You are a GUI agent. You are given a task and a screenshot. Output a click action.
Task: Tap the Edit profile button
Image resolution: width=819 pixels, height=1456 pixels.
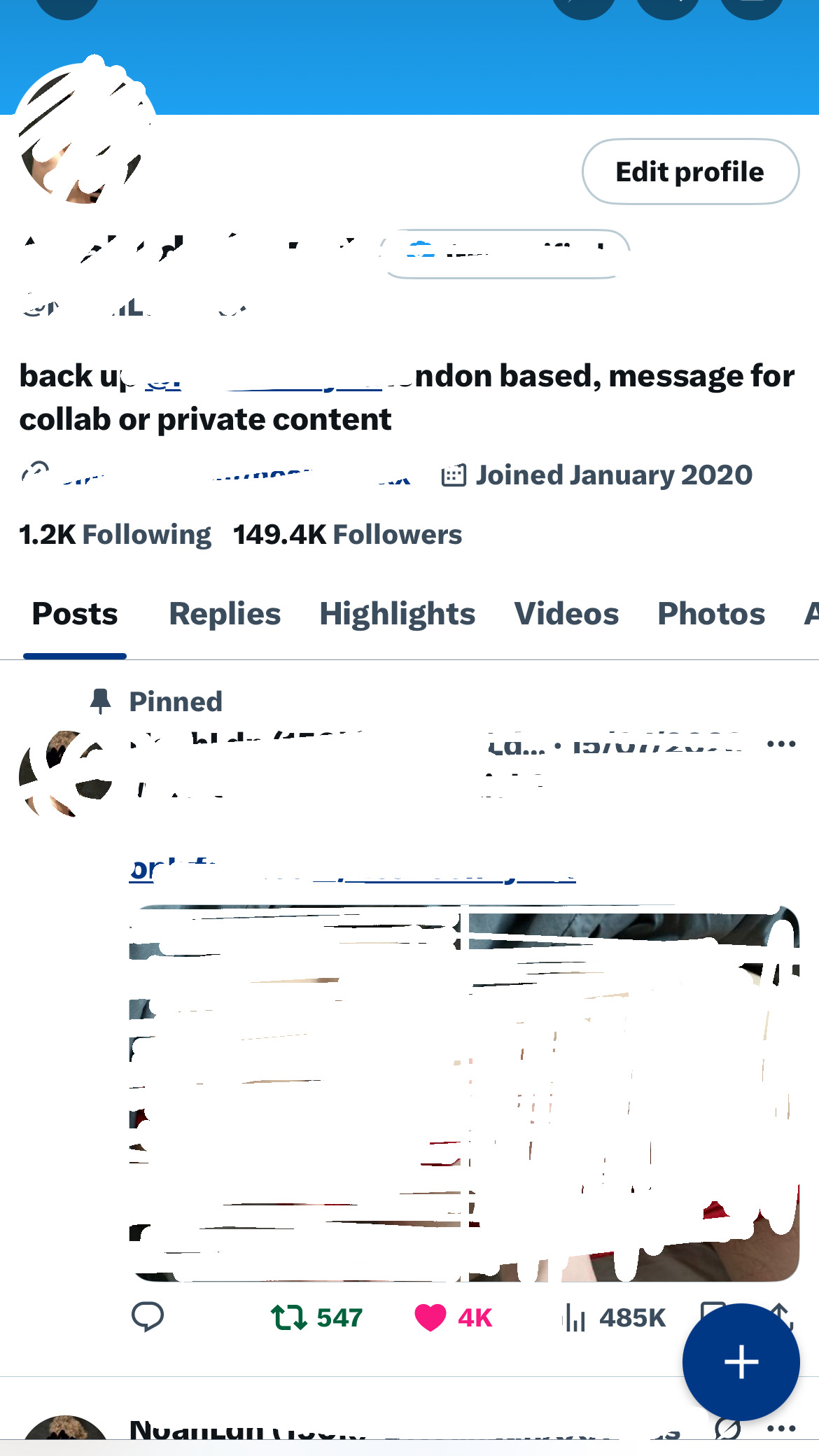[690, 171]
